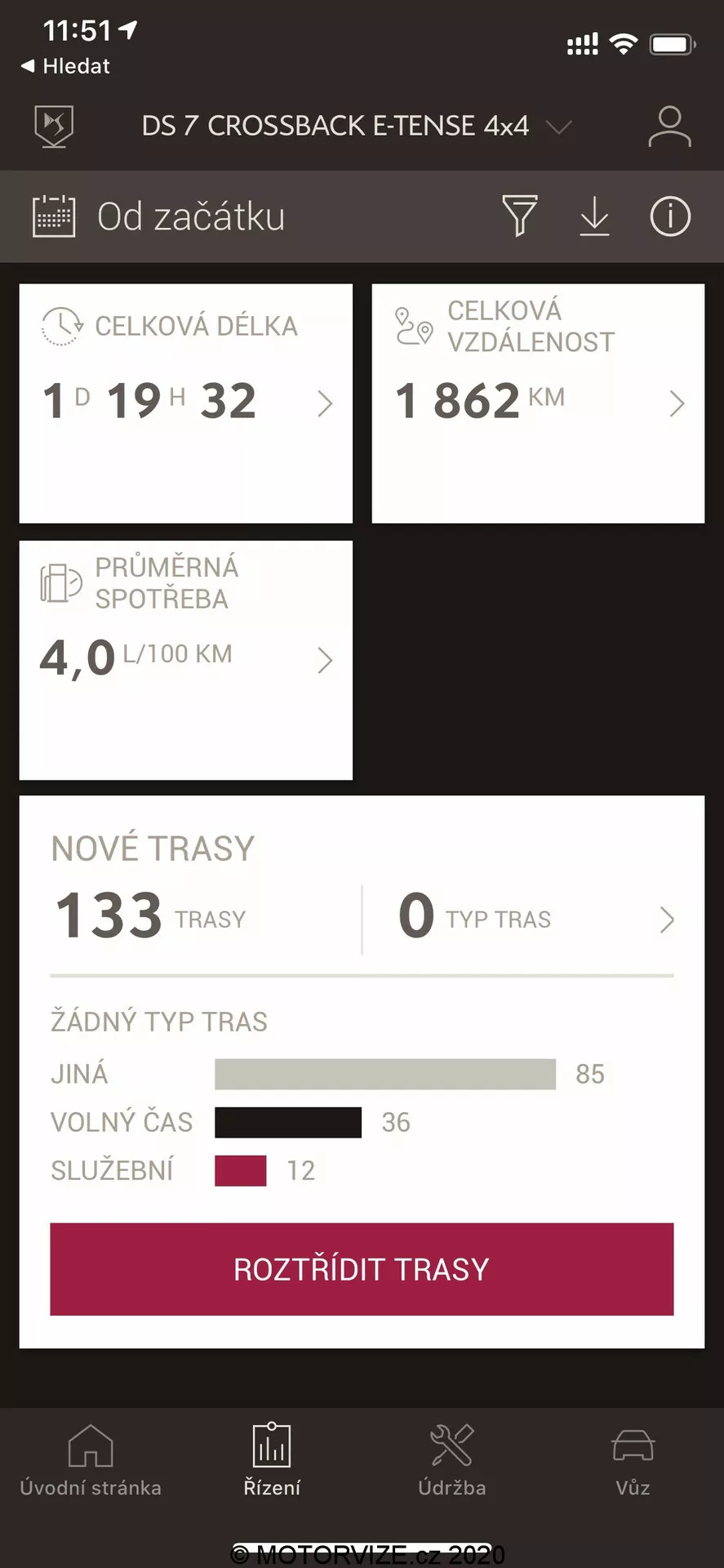Open the filter icon in the header
Screen dimensions: 724x1568
tap(520, 216)
